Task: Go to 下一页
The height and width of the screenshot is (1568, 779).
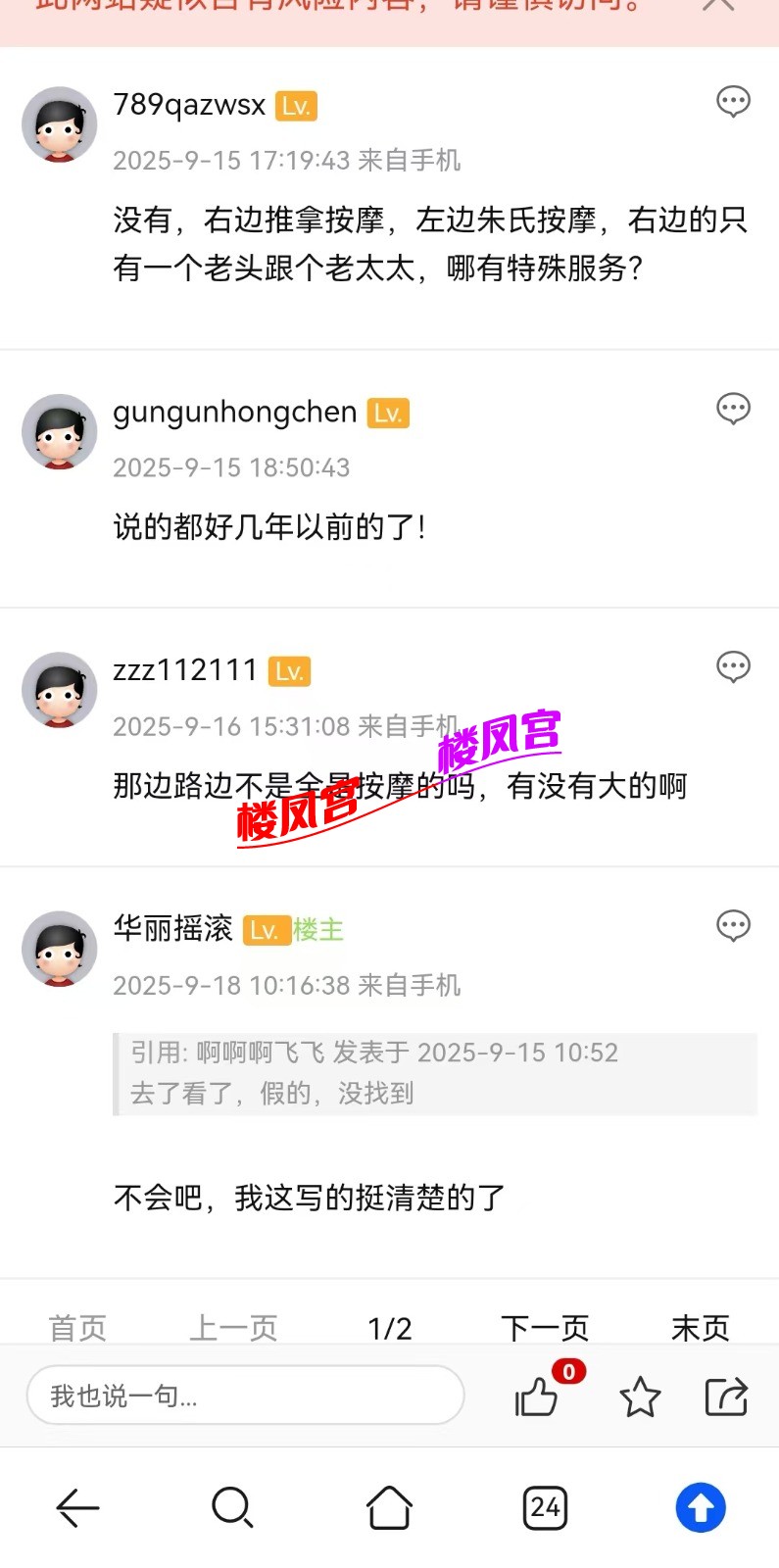Action: 545,1328
